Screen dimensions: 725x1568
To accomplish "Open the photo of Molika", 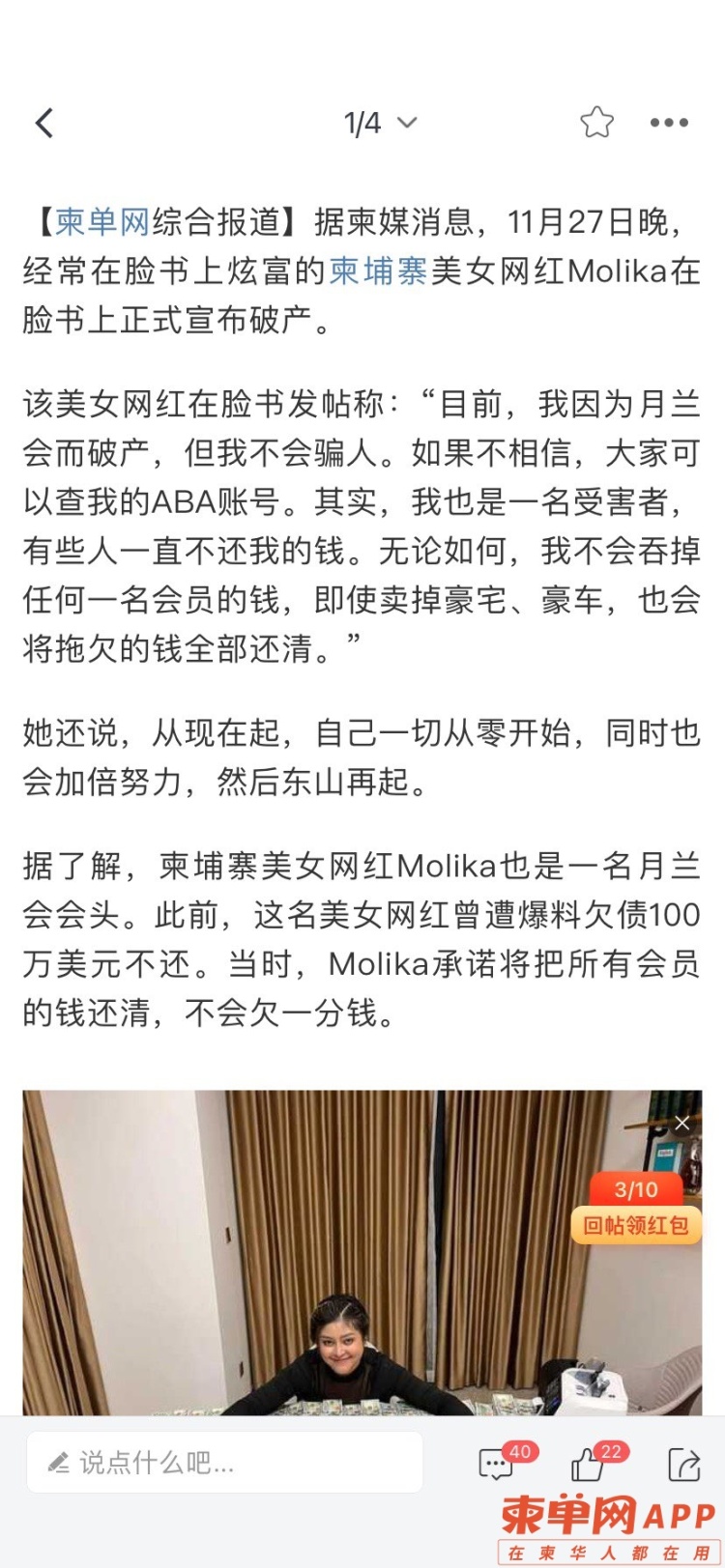I will coord(362,1253).
